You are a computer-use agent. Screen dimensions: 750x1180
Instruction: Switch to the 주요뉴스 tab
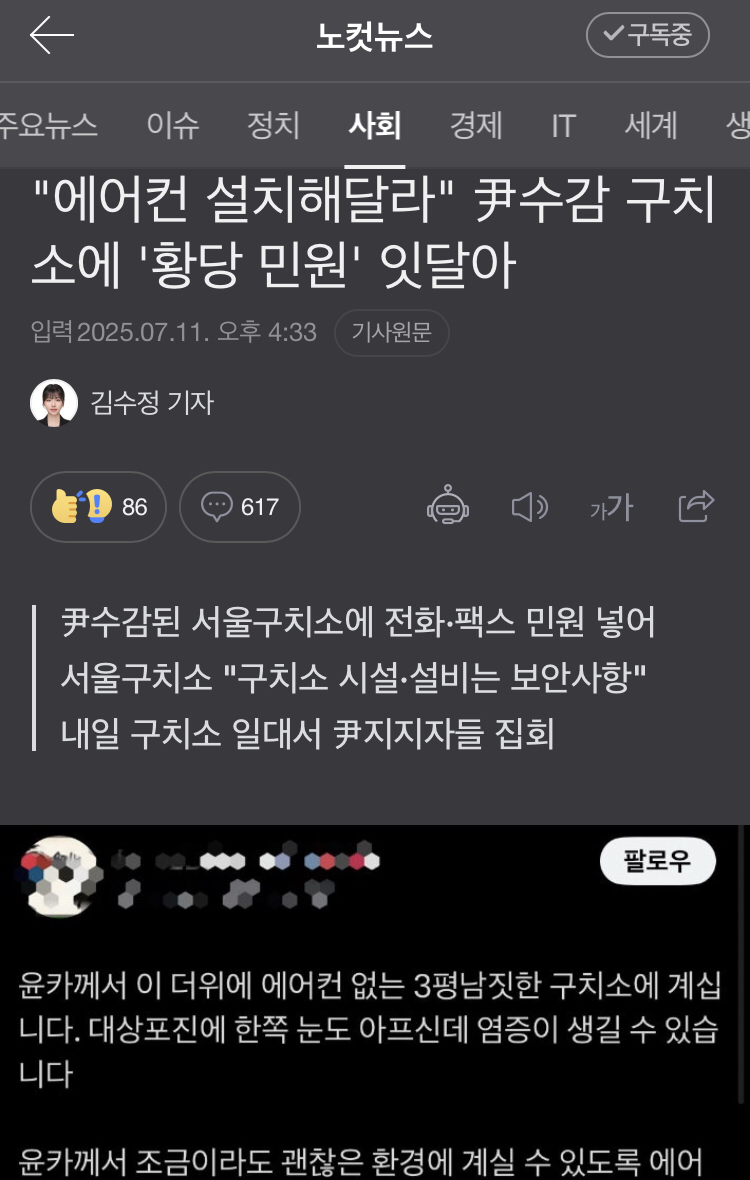48,125
